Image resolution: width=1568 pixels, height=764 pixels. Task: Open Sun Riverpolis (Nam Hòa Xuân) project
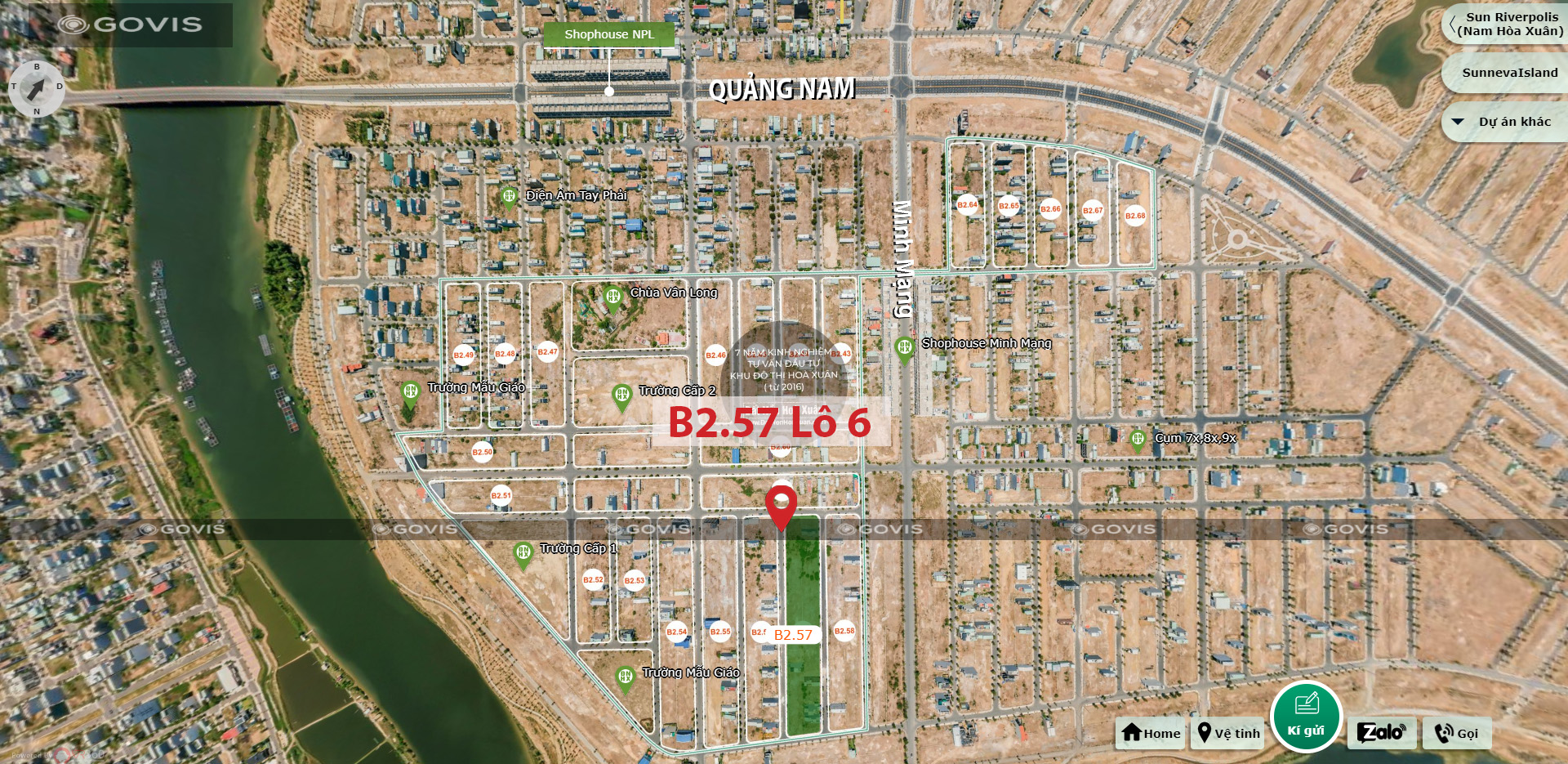pyautogui.click(x=1509, y=24)
